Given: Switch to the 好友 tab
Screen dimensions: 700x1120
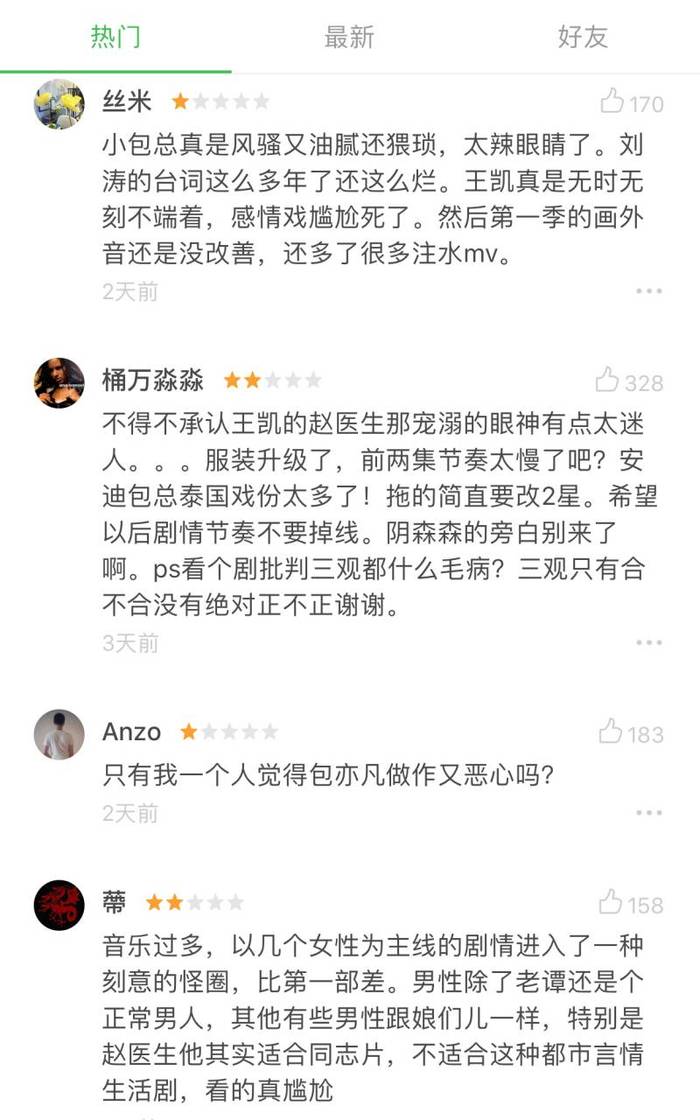Looking at the screenshot, I should [583, 36].
